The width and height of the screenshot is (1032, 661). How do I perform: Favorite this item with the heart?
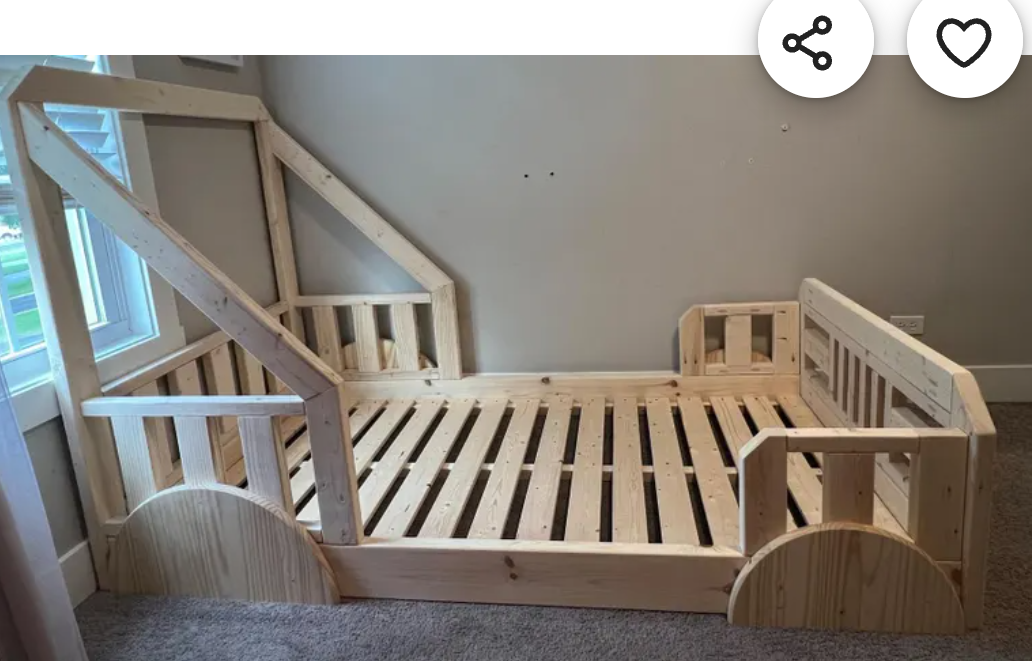(963, 42)
